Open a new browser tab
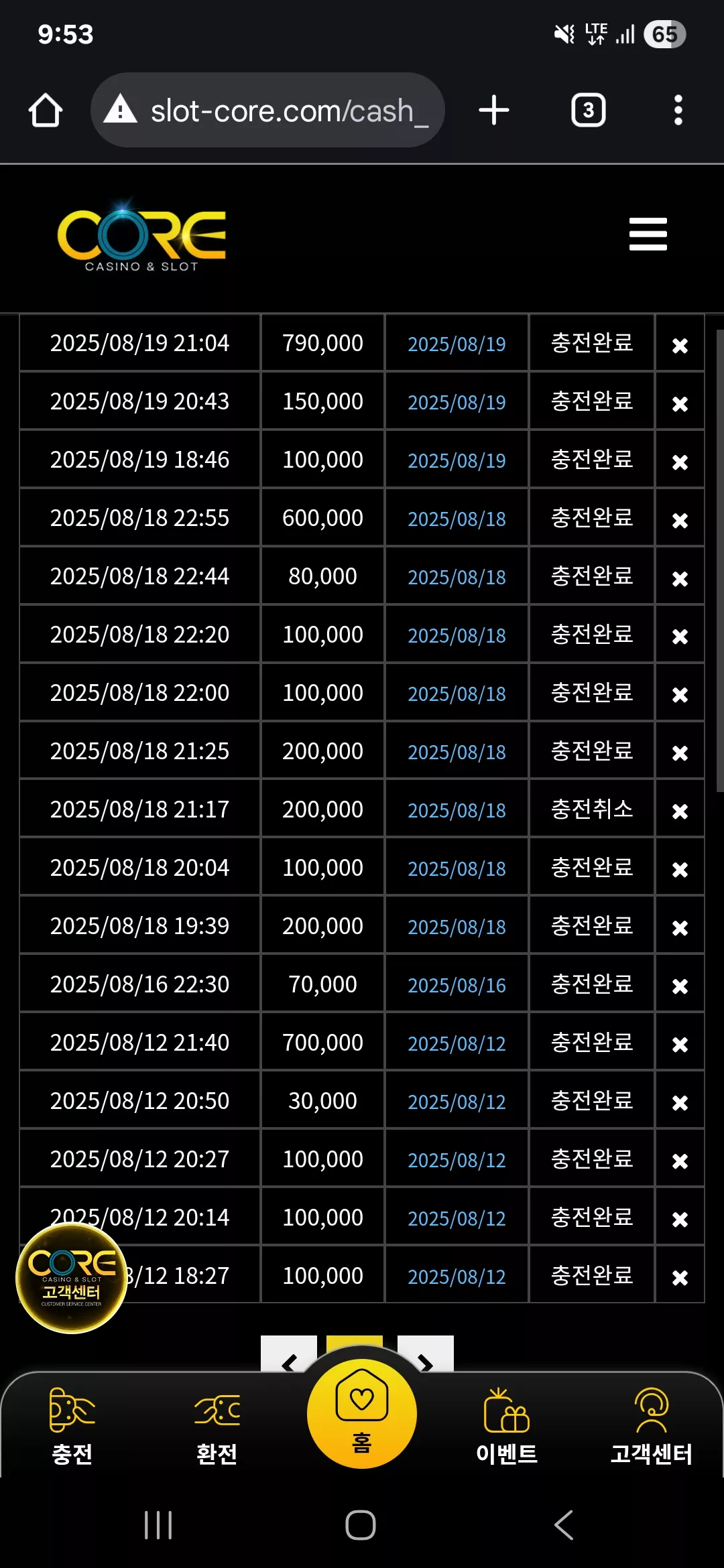724x1568 pixels. 494,110
